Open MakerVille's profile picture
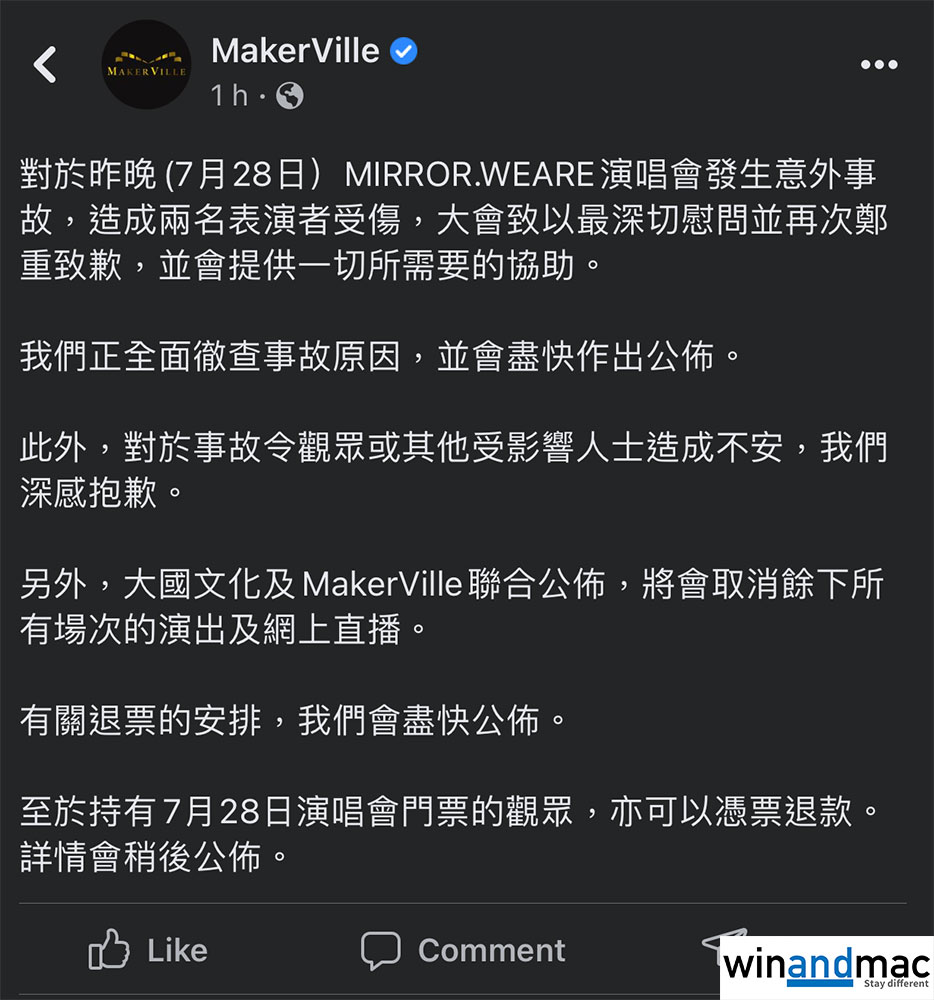Image resolution: width=934 pixels, height=1000 pixels. (x=146, y=66)
